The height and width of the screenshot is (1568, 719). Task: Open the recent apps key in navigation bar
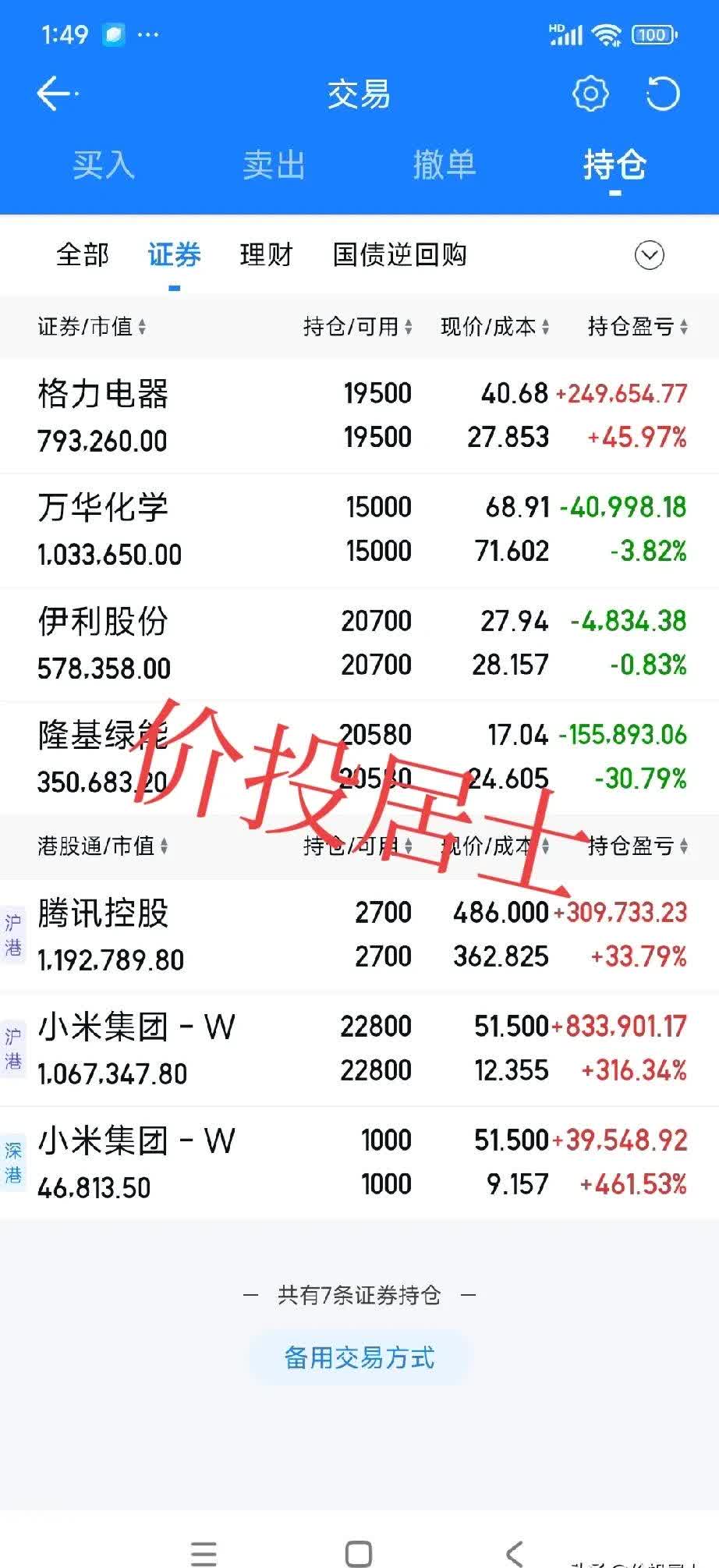coord(204,1554)
